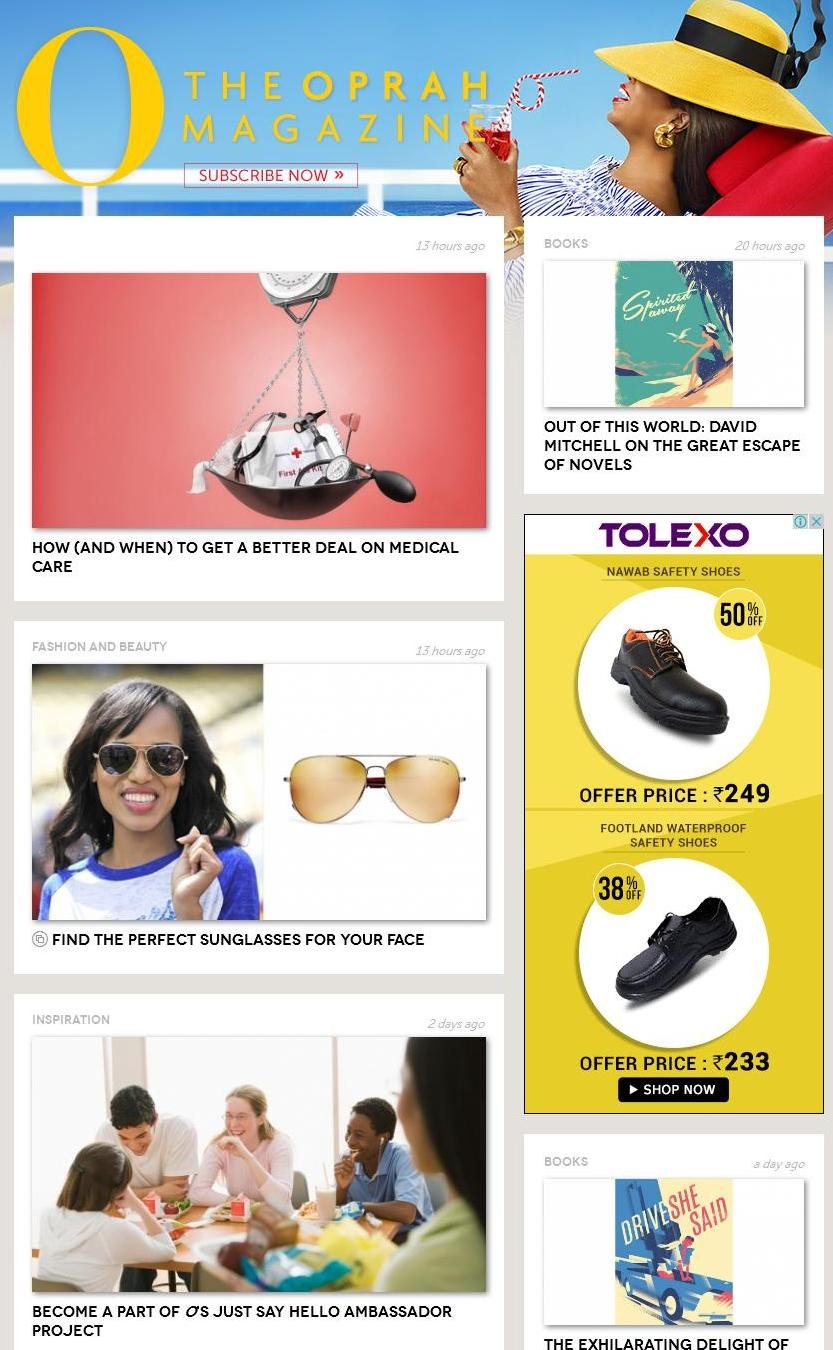
Task: Open the David Mitchell novels article
Action: pos(671,445)
